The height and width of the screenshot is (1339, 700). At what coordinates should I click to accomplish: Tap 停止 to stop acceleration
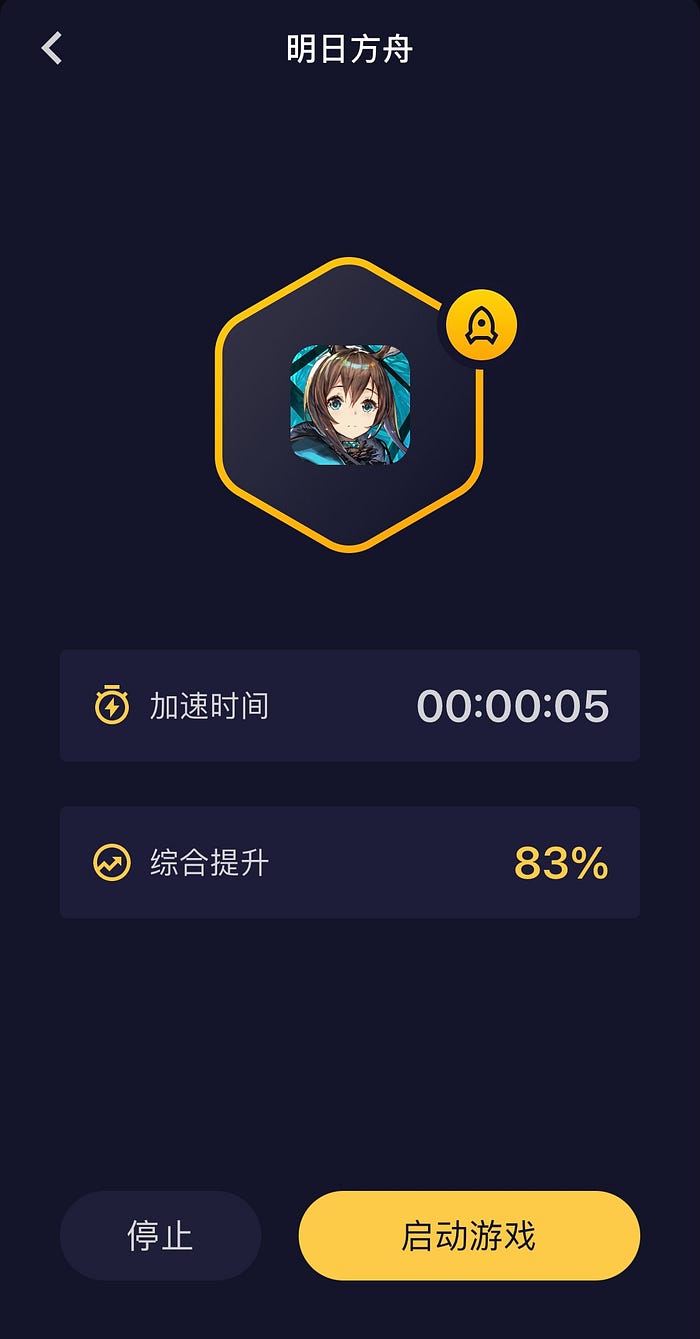click(x=160, y=1236)
